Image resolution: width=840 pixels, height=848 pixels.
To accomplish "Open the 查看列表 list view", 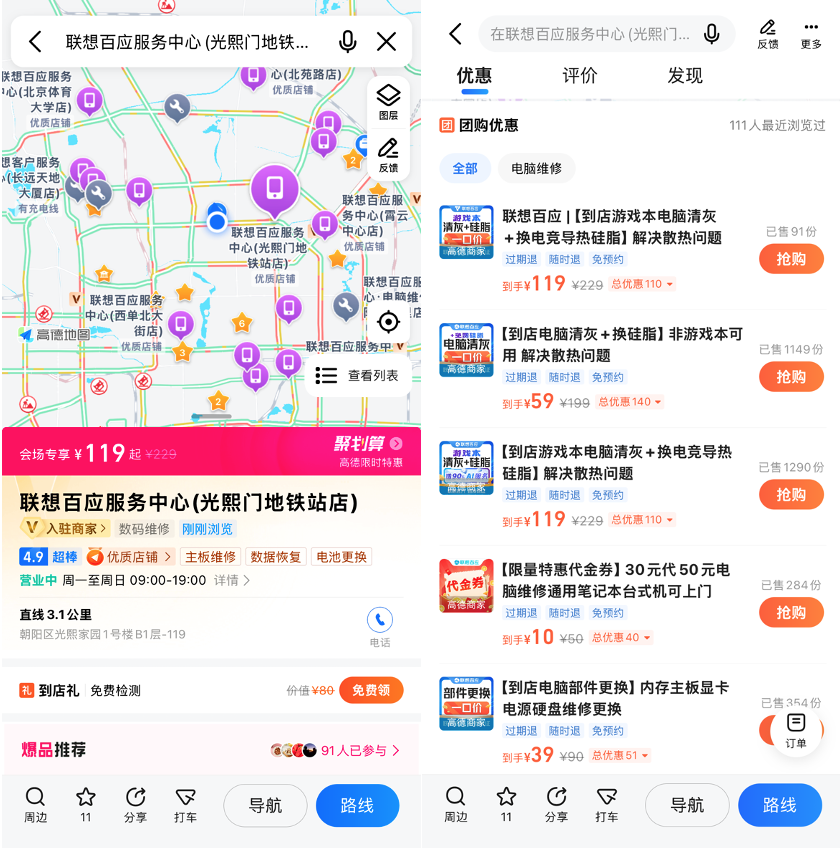I will tap(358, 376).
